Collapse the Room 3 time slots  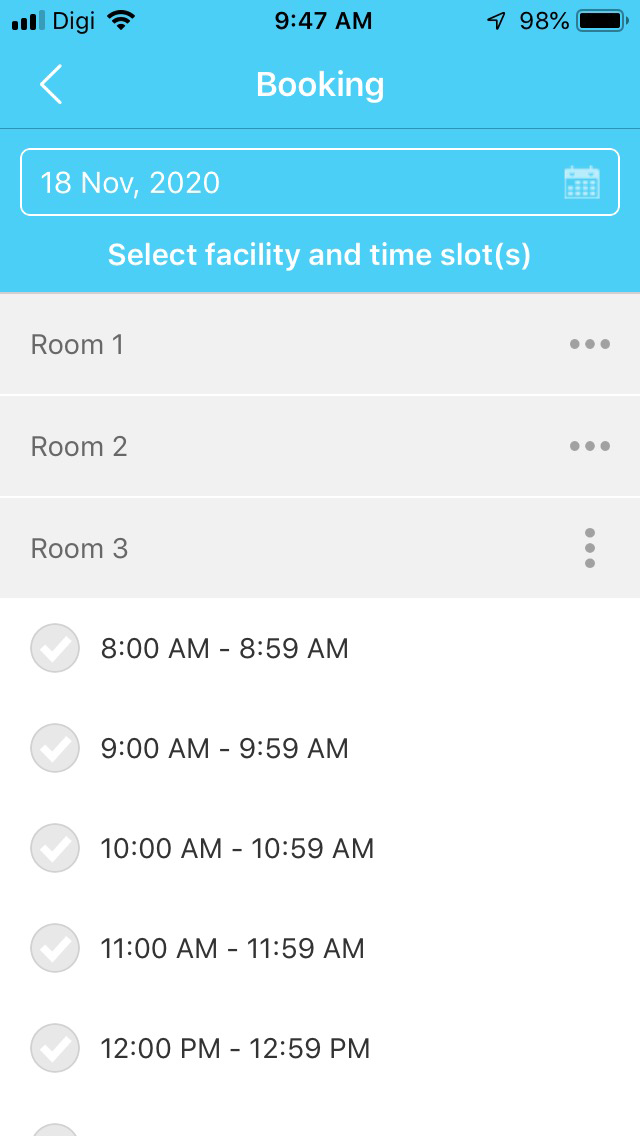pyautogui.click(x=320, y=548)
